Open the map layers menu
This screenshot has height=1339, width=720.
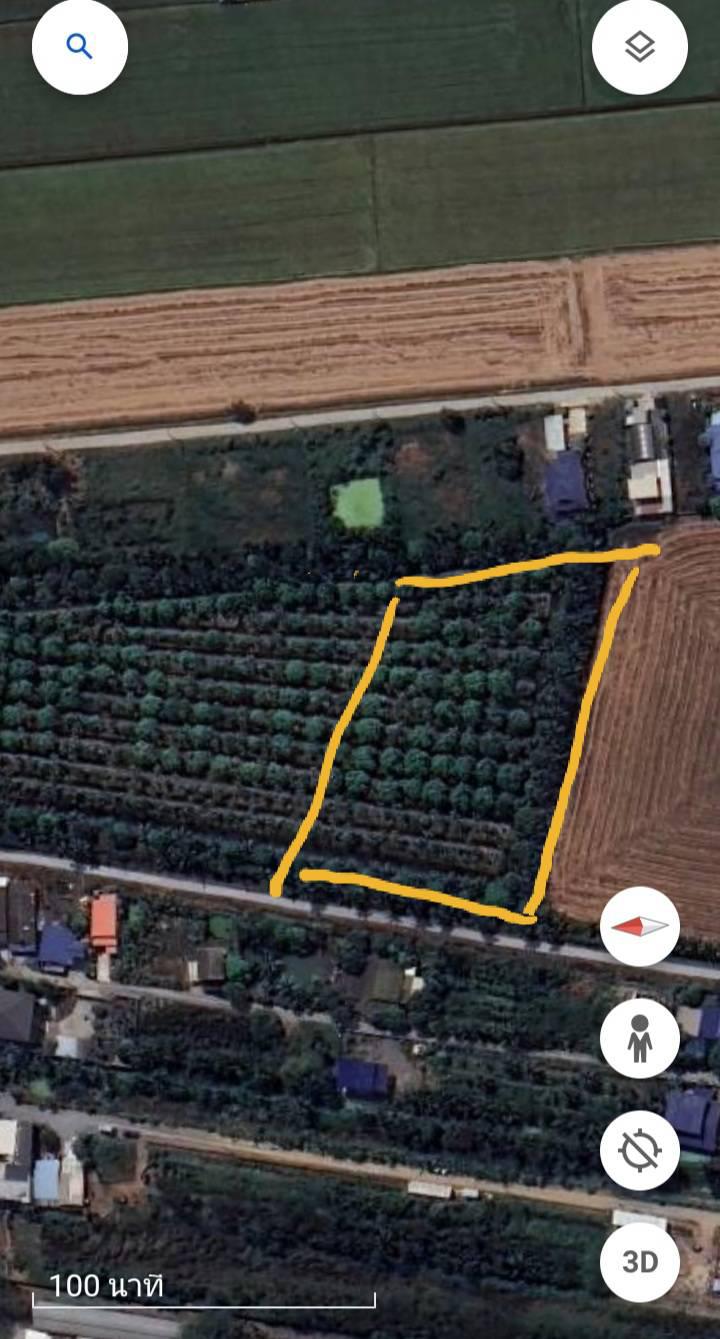click(x=640, y=47)
